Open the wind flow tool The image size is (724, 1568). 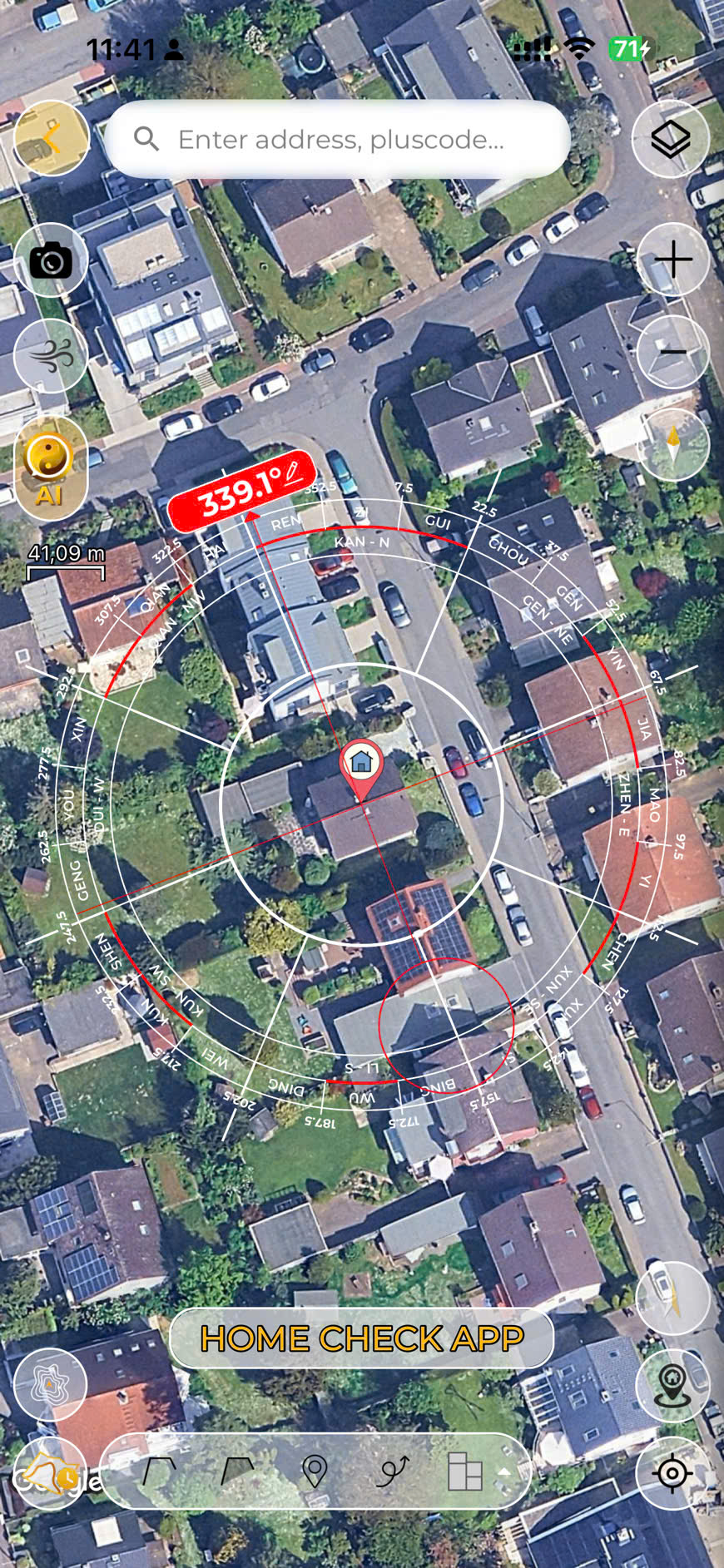tap(52, 356)
